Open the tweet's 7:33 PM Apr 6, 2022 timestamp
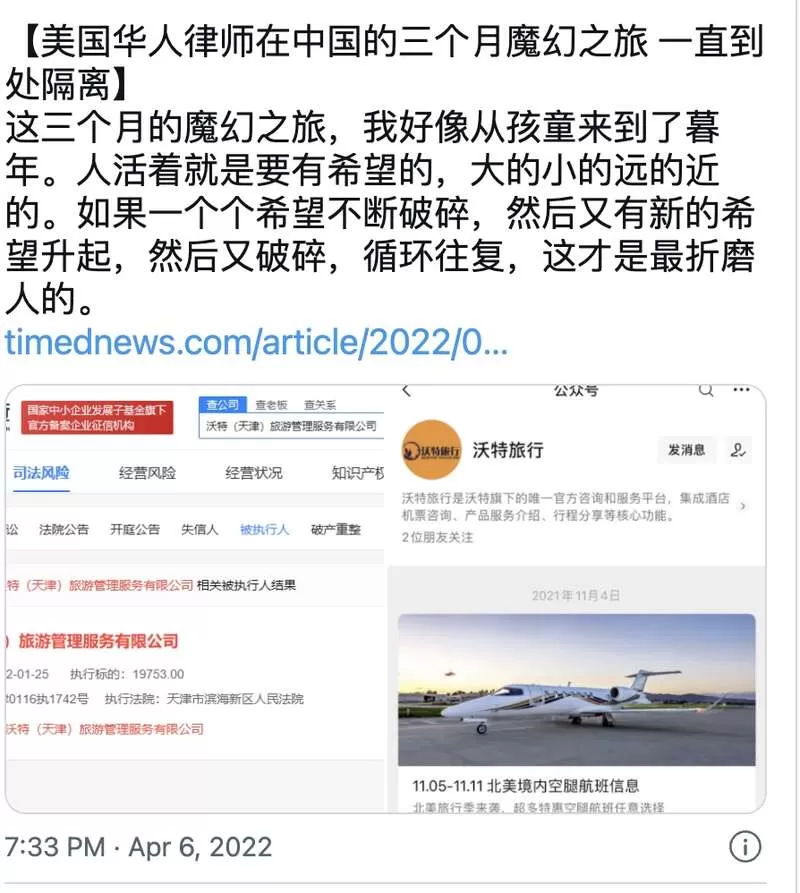The height and width of the screenshot is (893, 800). [x=138, y=847]
